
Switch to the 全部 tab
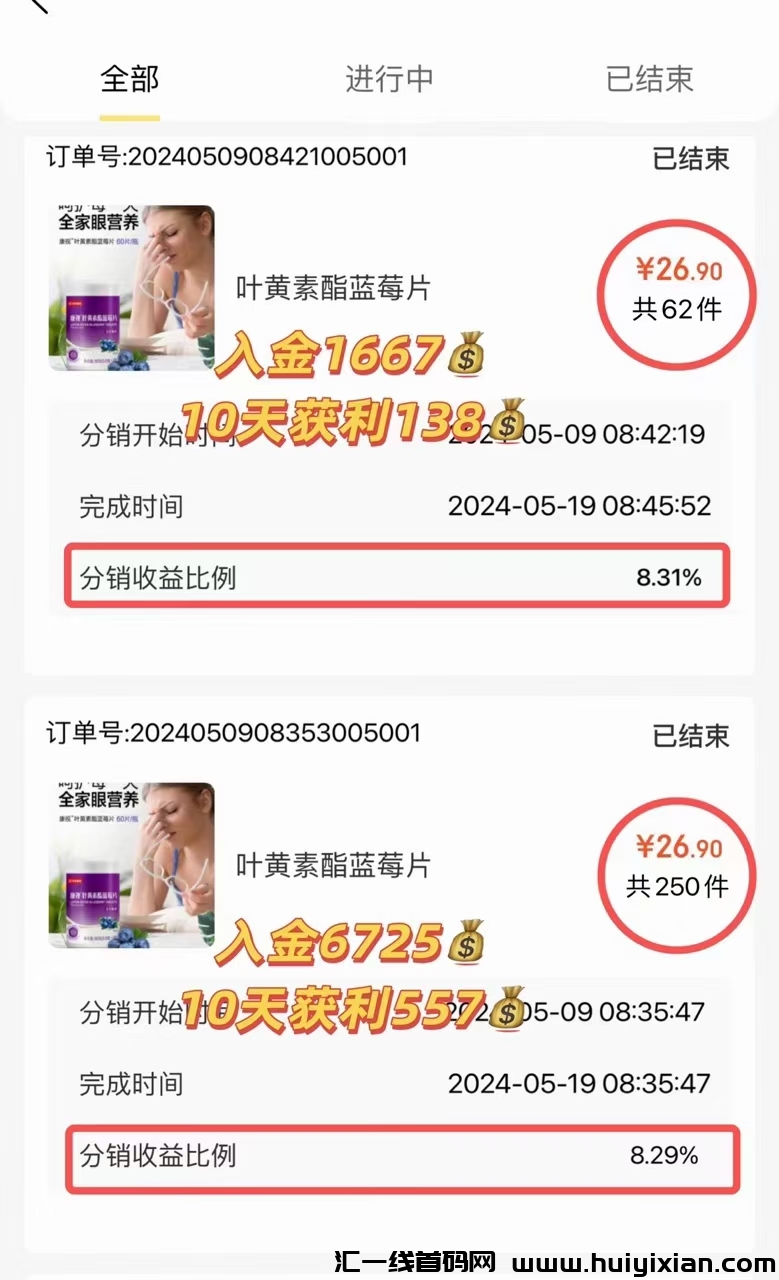[x=130, y=80]
